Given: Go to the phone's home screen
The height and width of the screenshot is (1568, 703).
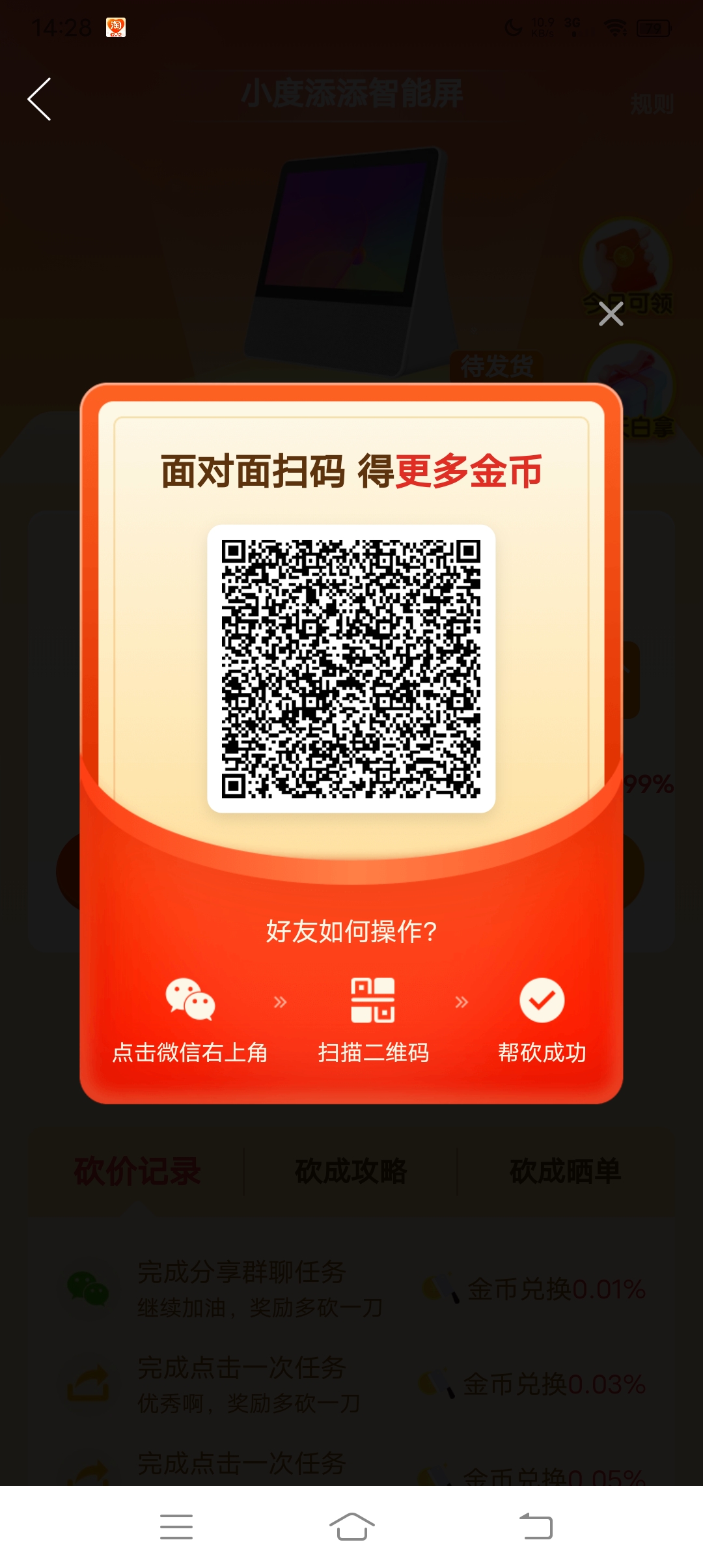Looking at the screenshot, I should (x=351, y=1526).
